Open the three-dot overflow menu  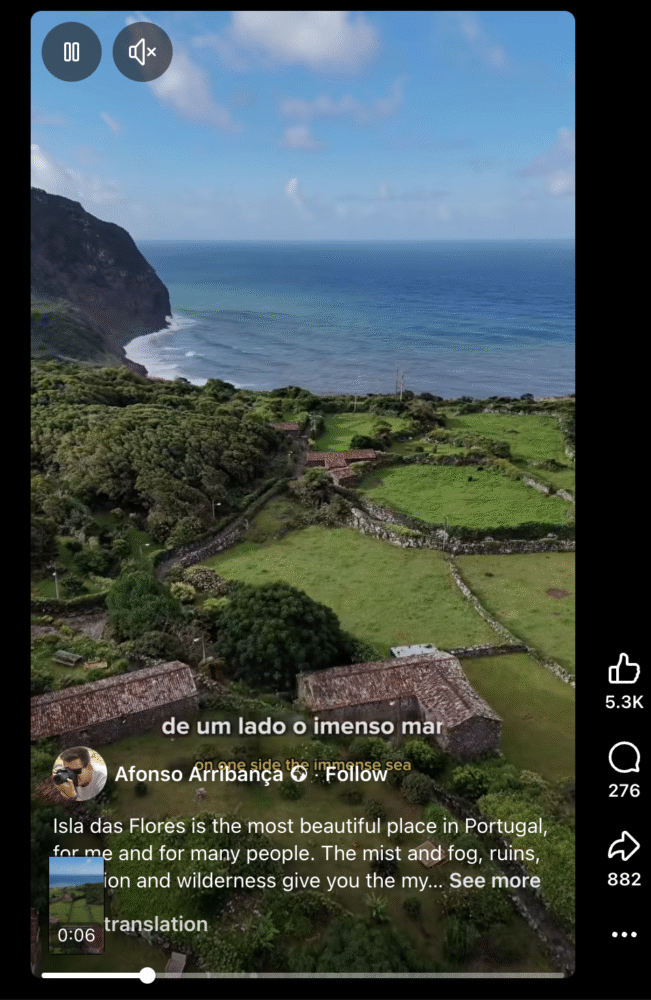(624, 934)
